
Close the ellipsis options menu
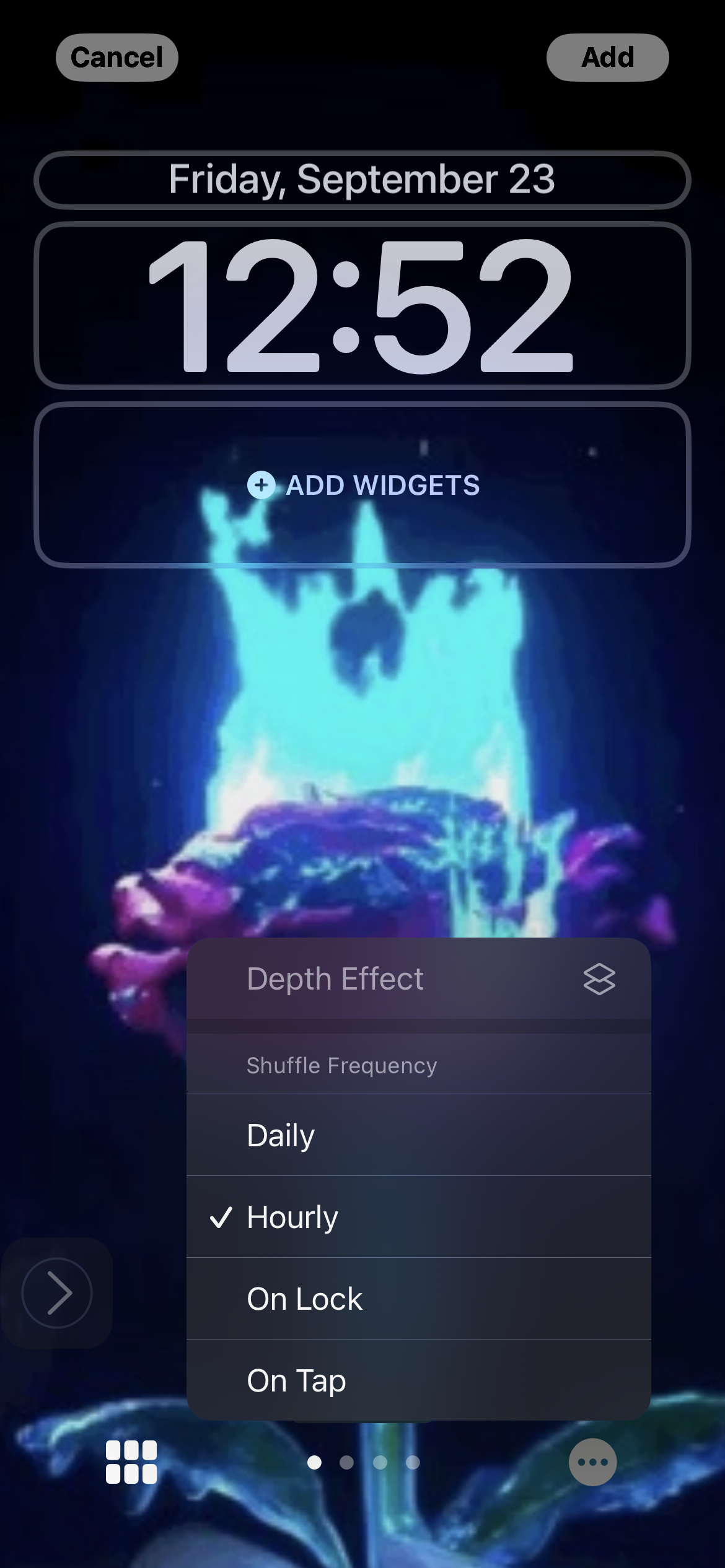592,1462
